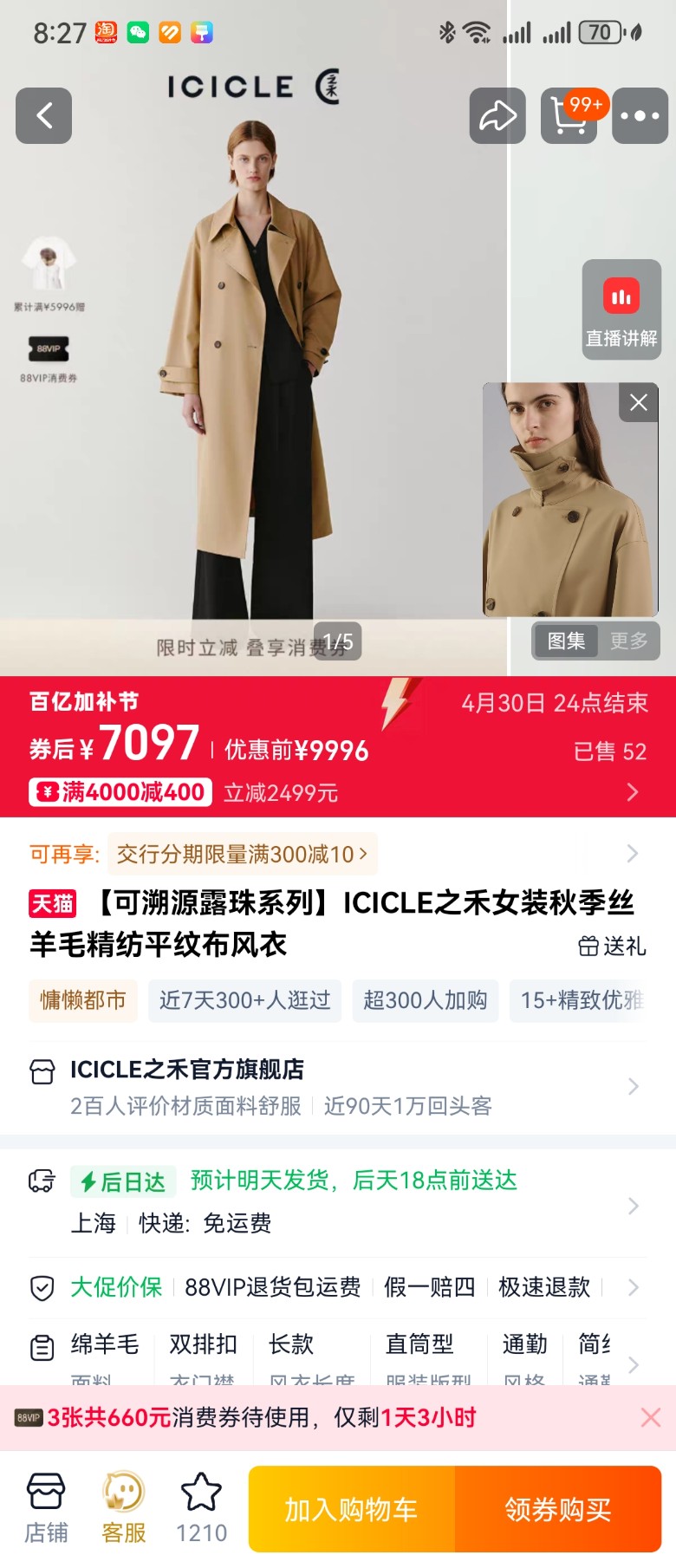Tap 送礼 gift option

[613, 946]
